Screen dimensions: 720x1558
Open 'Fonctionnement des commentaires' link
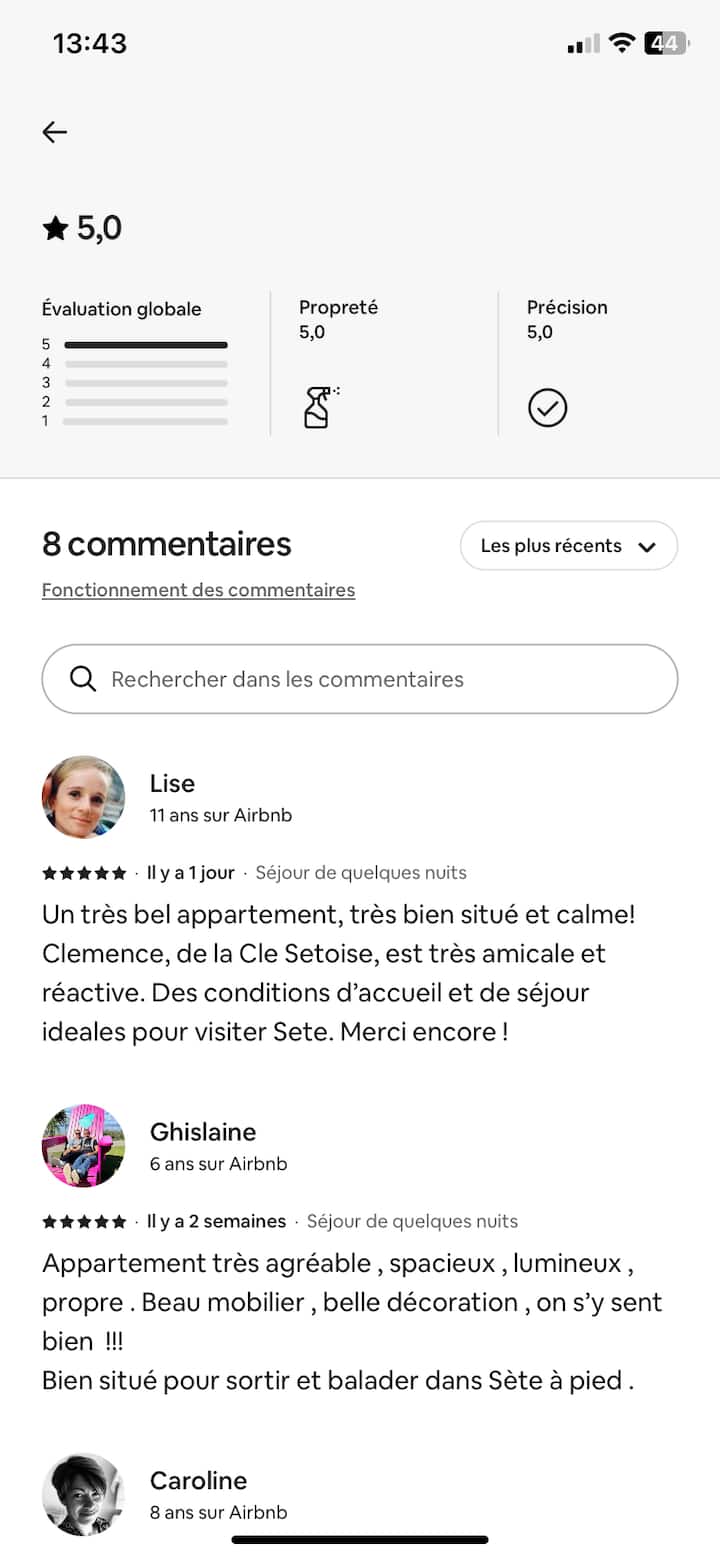click(x=198, y=590)
